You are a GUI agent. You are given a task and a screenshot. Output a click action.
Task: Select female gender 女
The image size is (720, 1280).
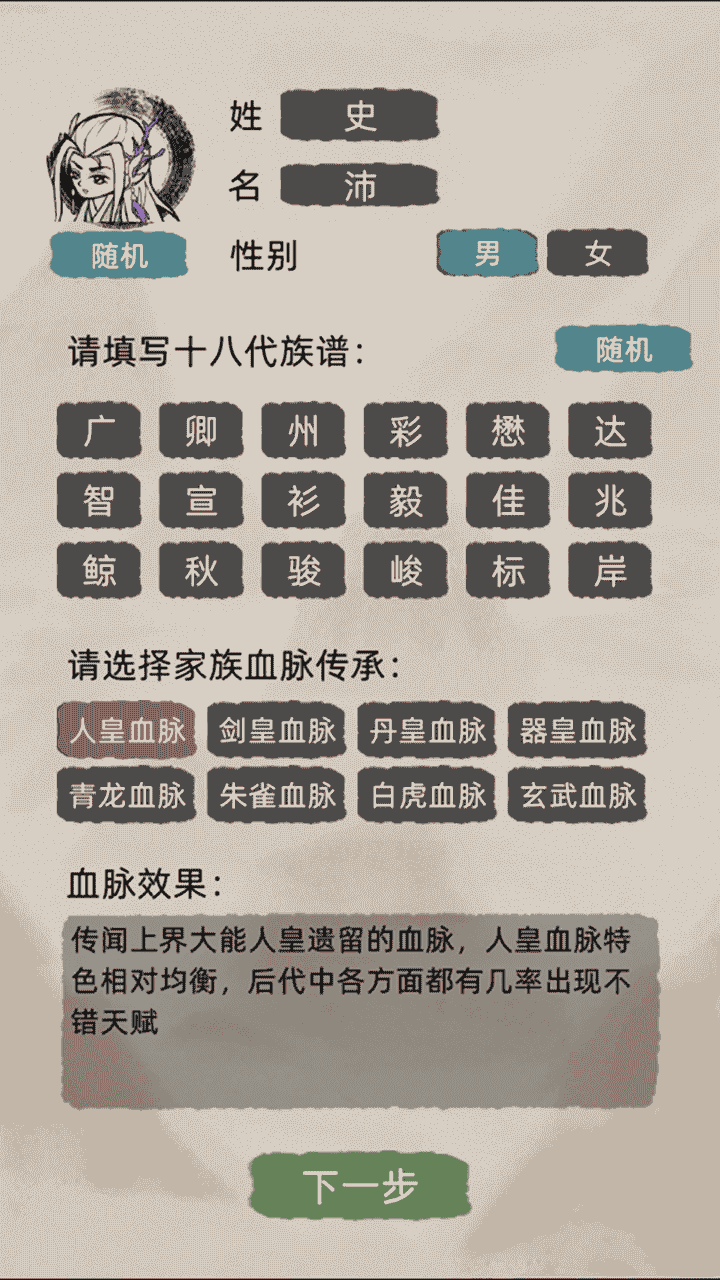click(597, 253)
